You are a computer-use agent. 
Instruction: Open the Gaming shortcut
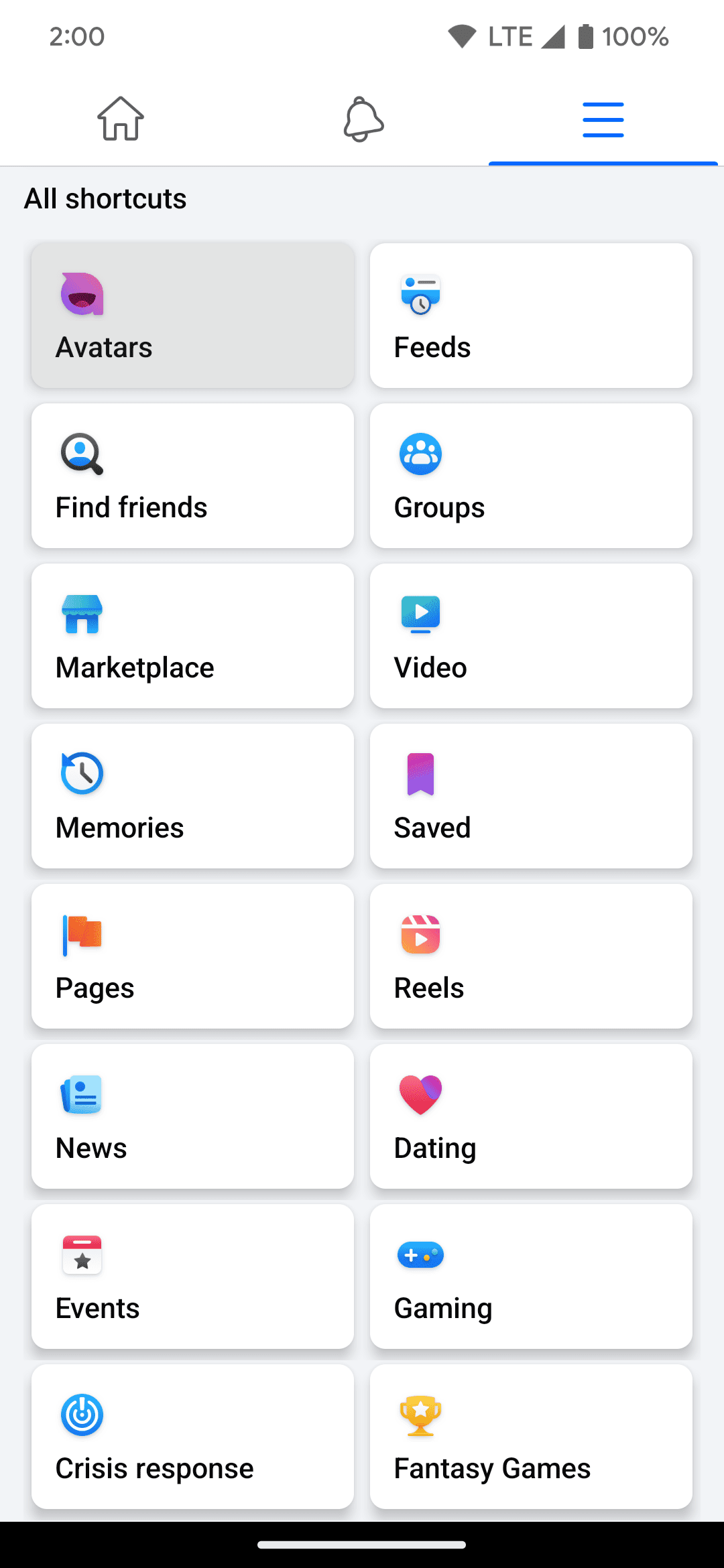click(531, 1276)
